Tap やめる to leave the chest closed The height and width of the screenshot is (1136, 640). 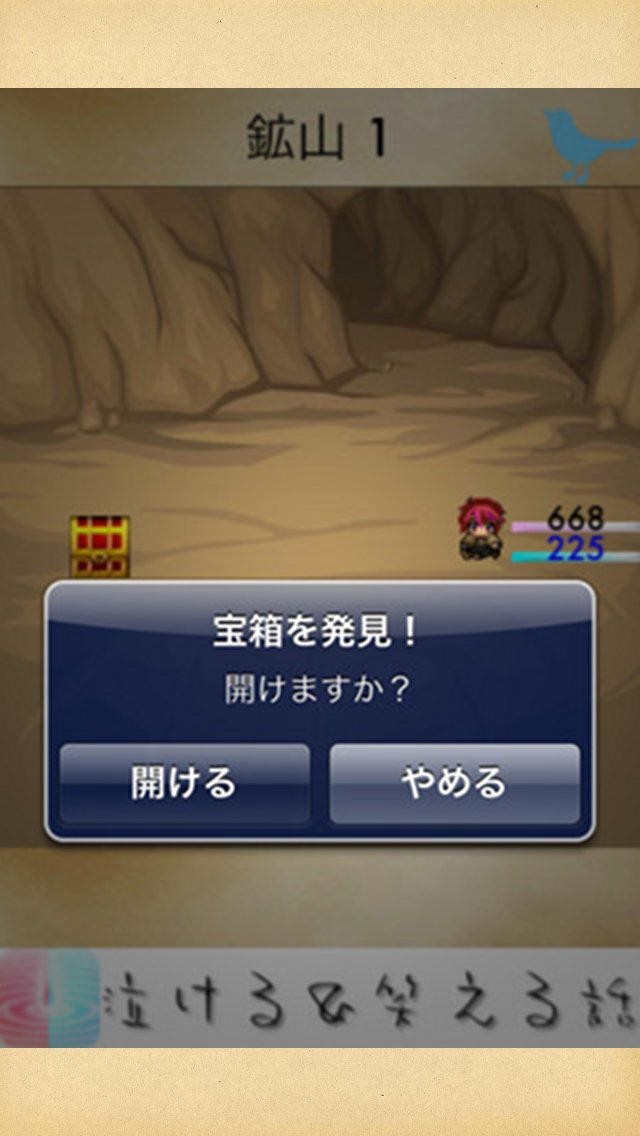point(455,783)
